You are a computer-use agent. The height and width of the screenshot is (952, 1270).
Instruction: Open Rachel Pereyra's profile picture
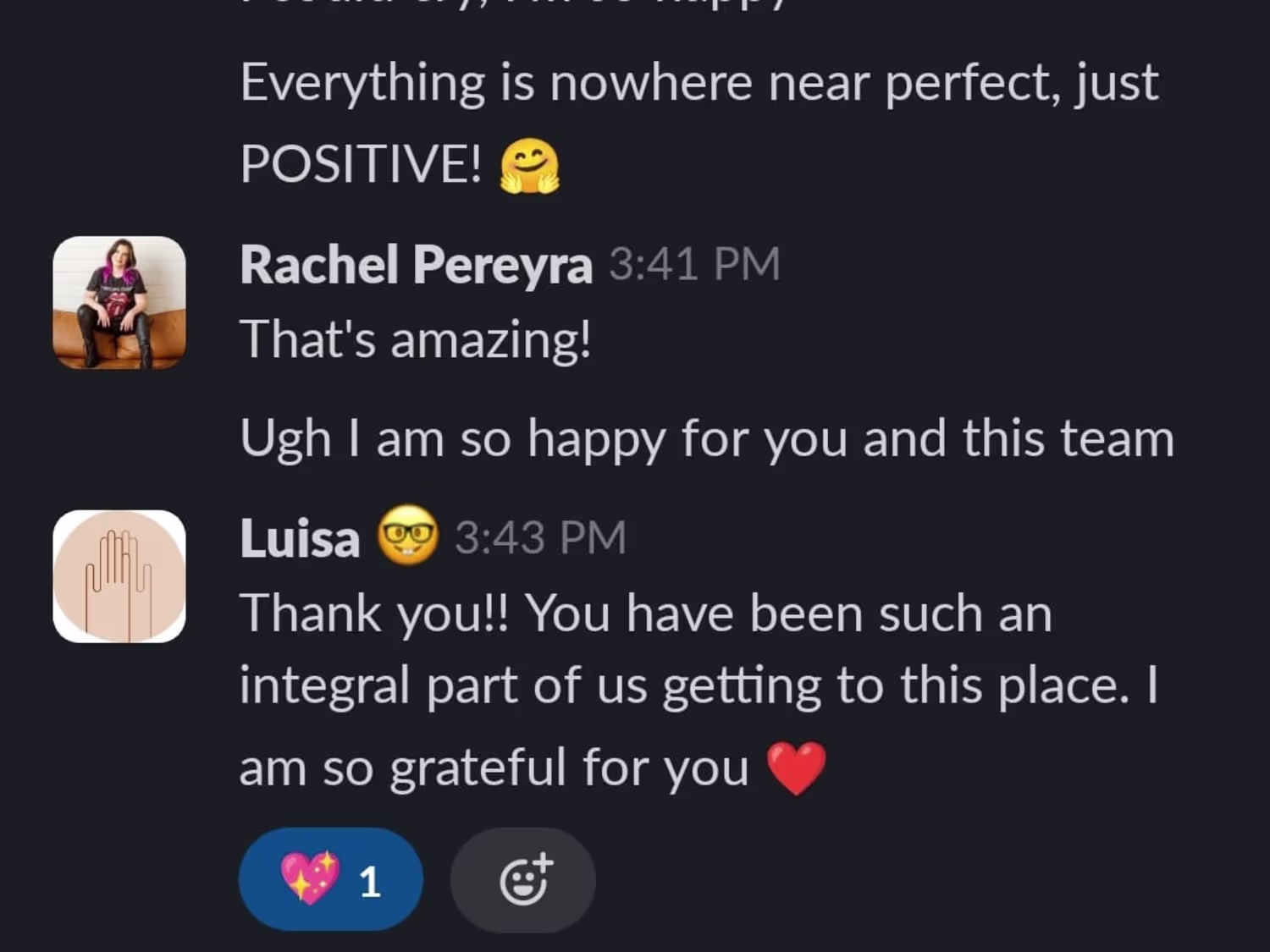pos(119,303)
